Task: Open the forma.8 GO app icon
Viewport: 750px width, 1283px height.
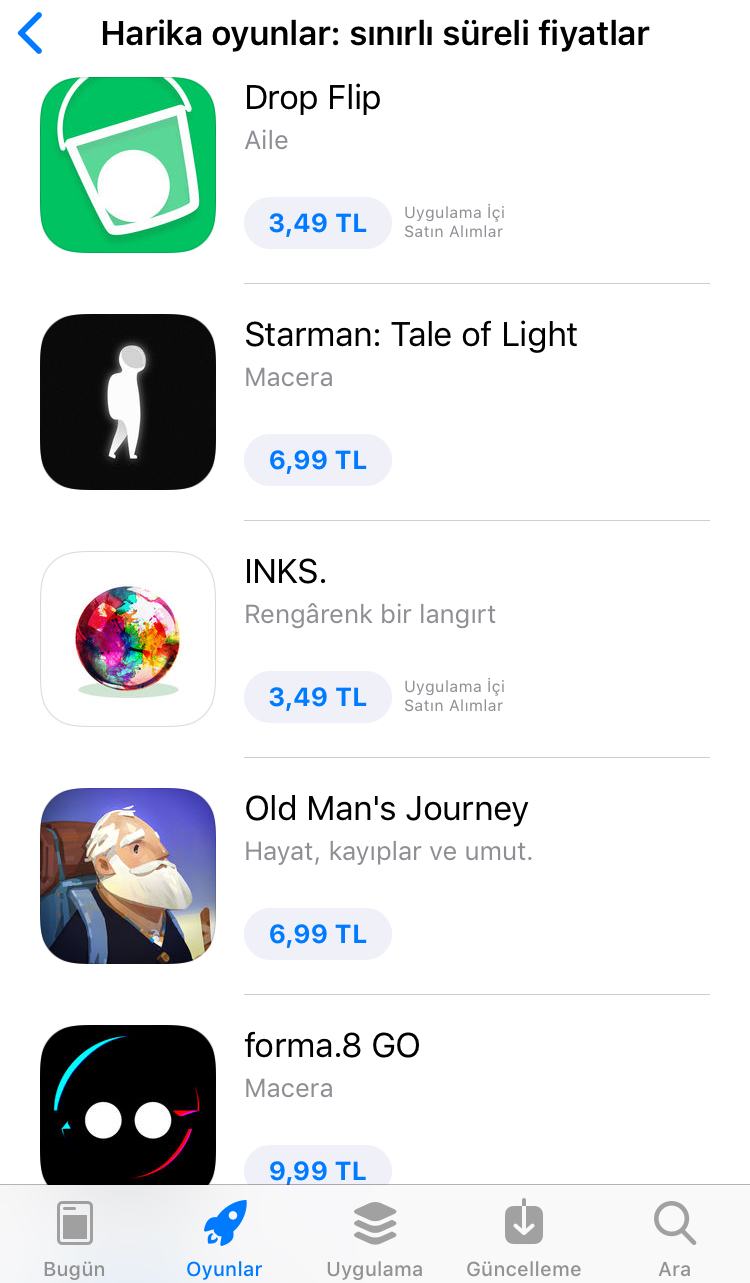Action: coord(128,1106)
